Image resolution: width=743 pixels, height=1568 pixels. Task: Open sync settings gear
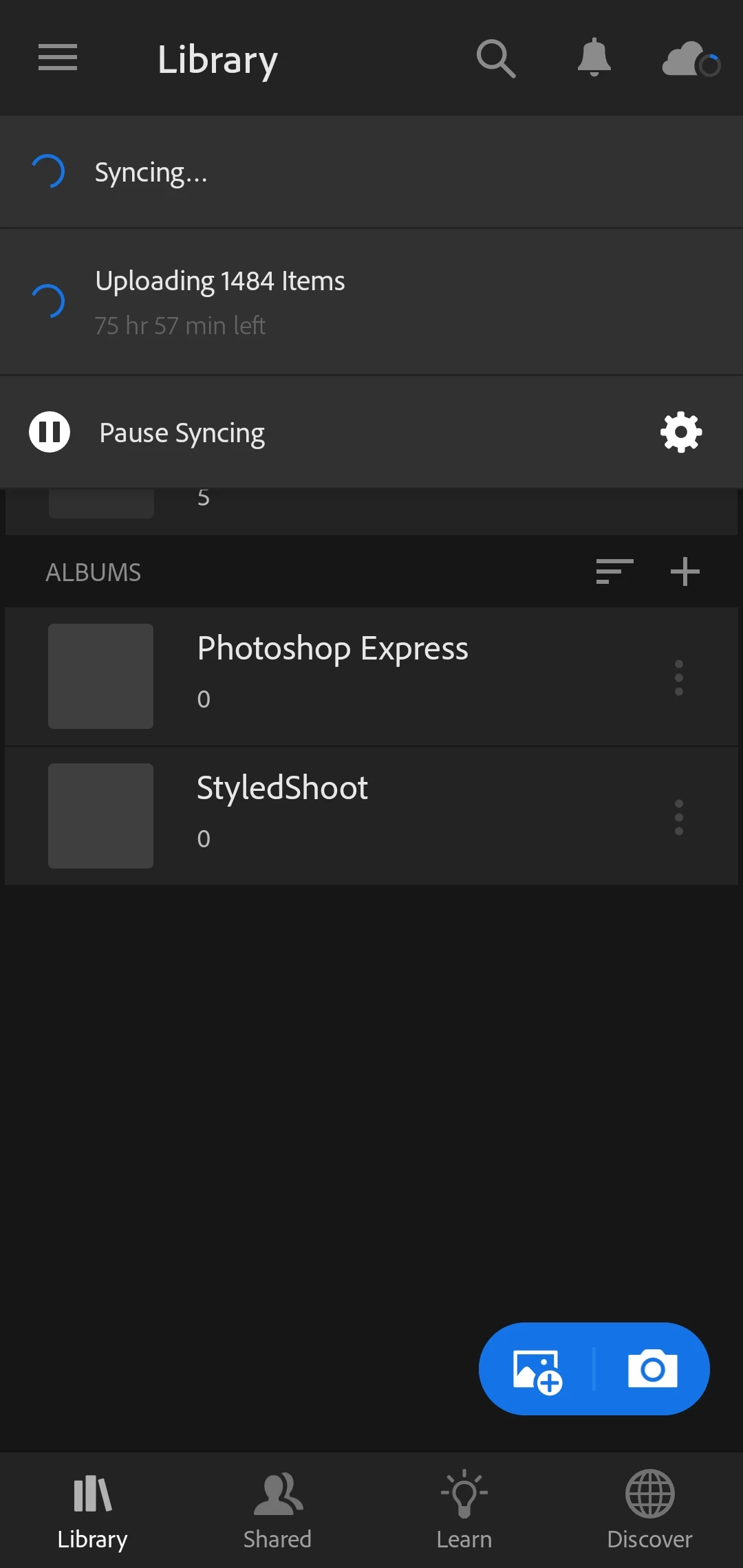click(681, 433)
